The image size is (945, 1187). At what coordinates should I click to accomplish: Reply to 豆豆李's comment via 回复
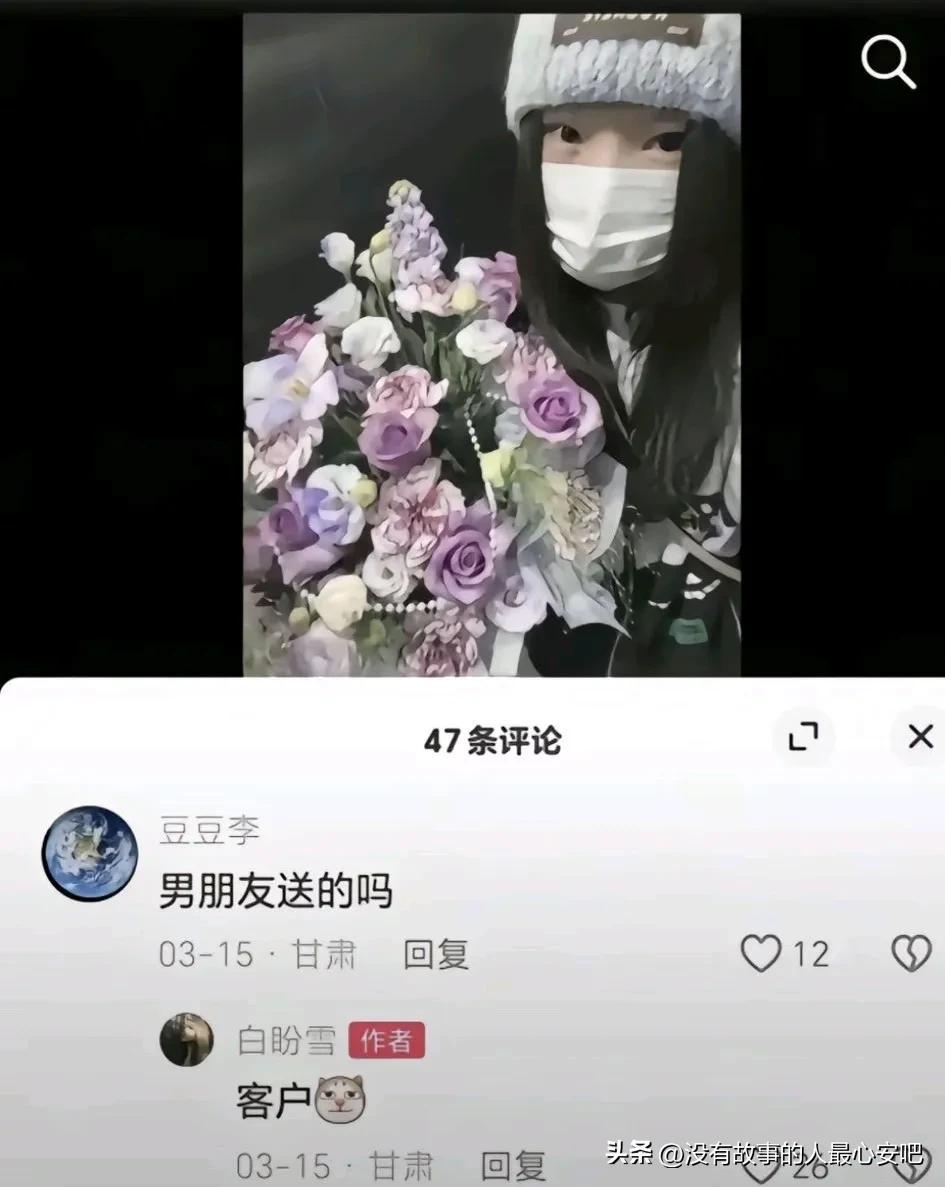click(x=436, y=954)
